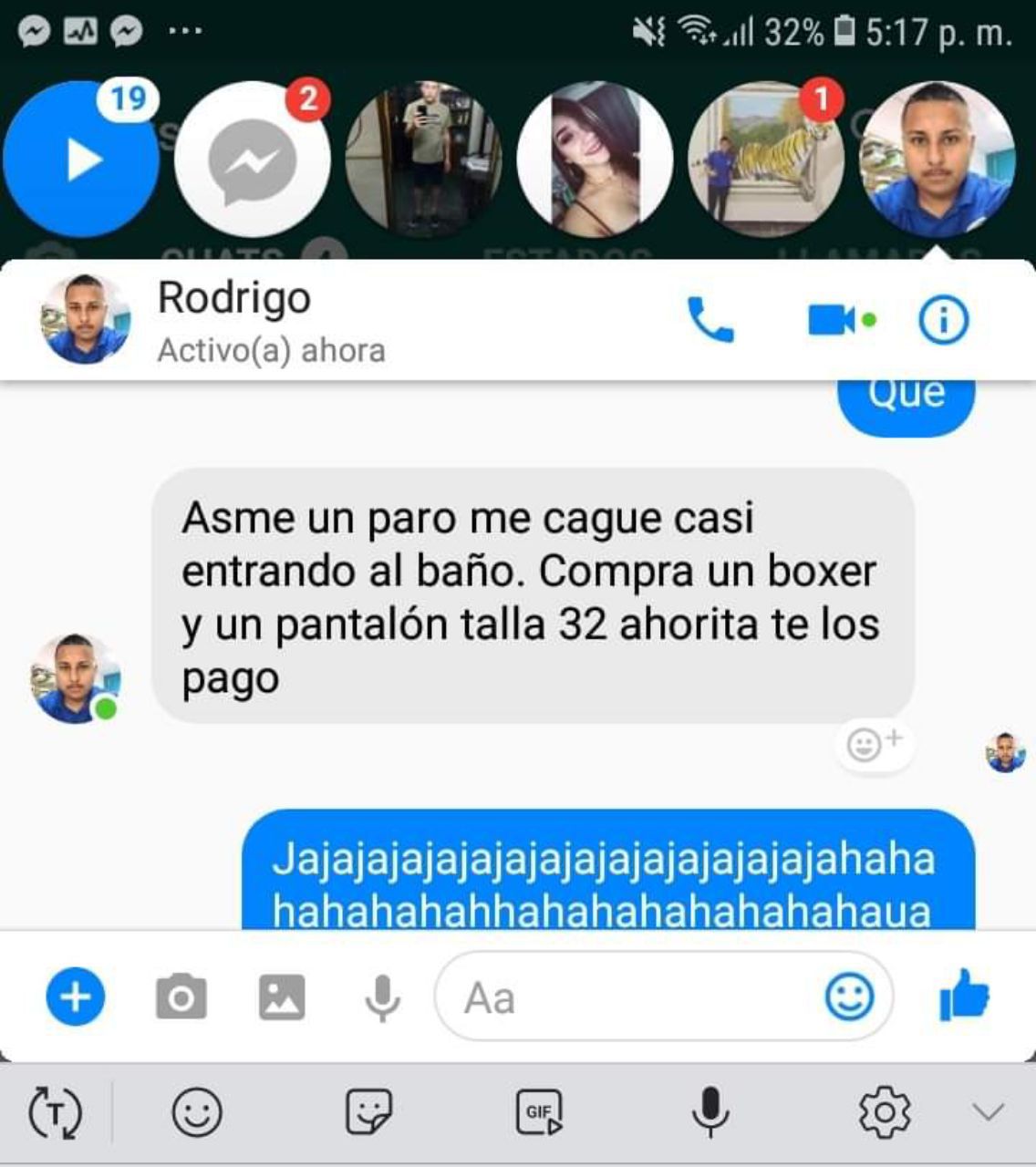This screenshot has width=1036, height=1167.
Task: Record a voice message in chat
Action: (x=382, y=997)
